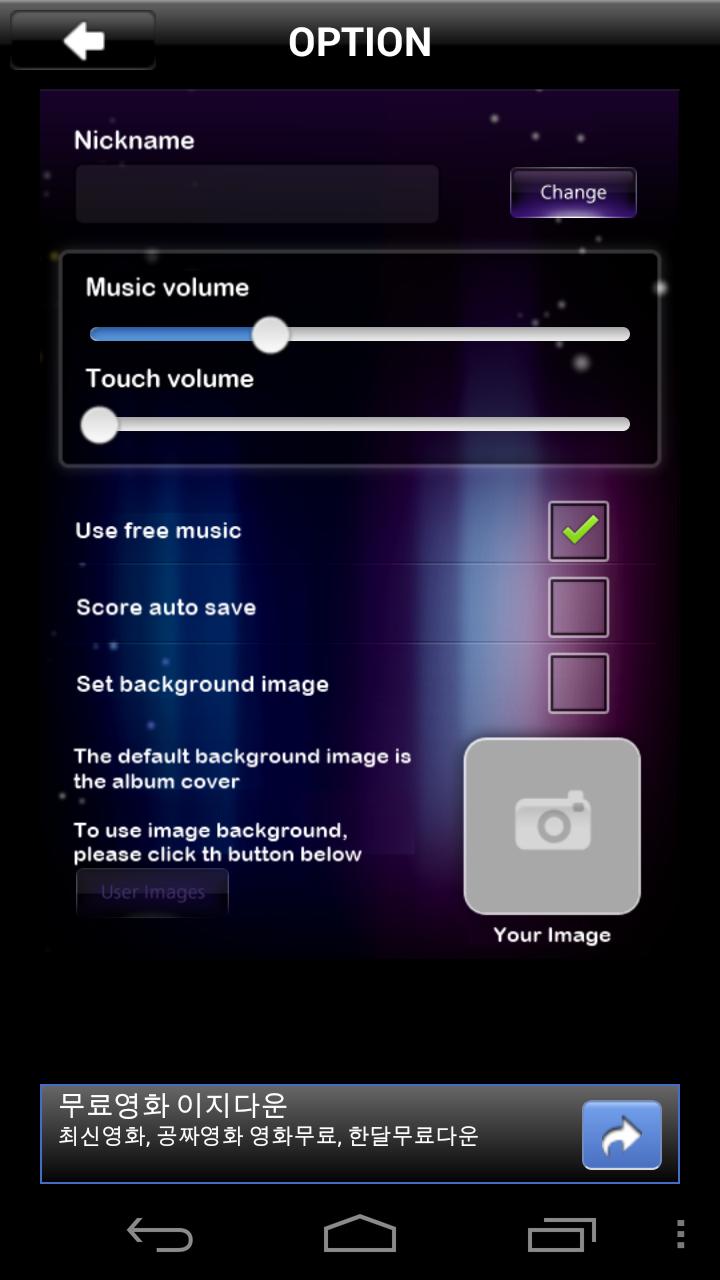Tap the Music volume slider

click(x=360, y=335)
